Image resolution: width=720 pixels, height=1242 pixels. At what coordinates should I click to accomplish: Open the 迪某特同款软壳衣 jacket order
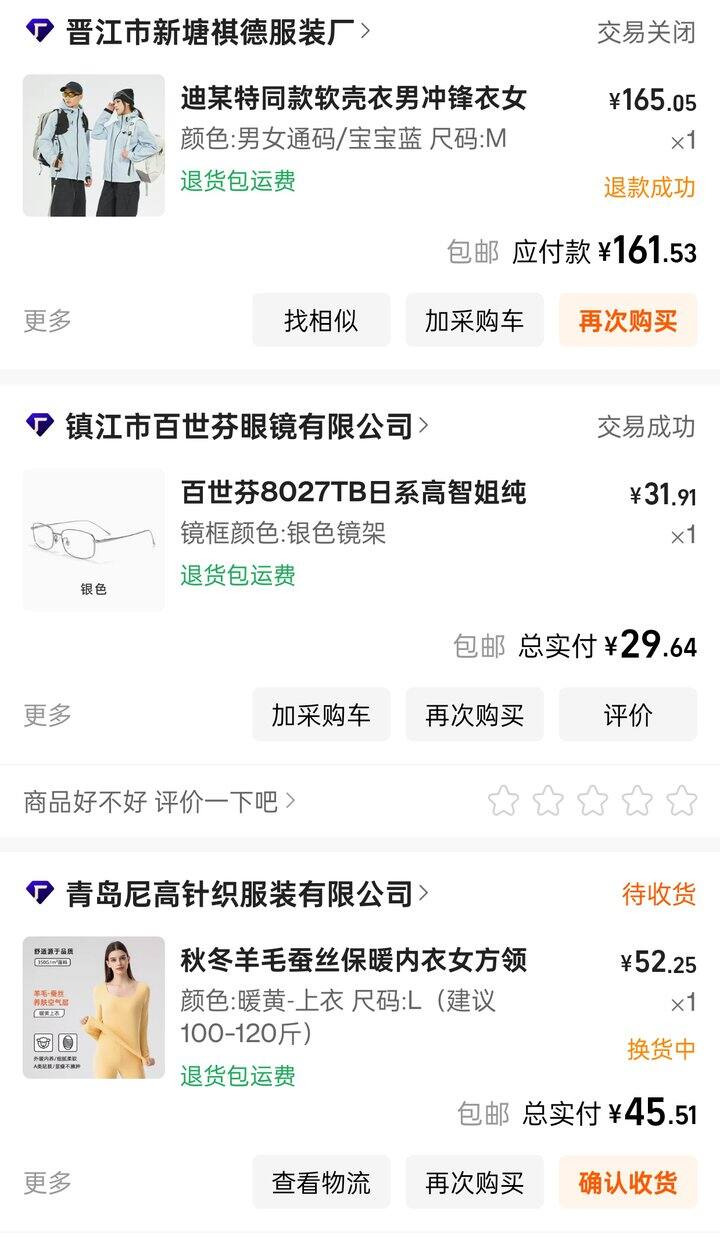click(353, 98)
